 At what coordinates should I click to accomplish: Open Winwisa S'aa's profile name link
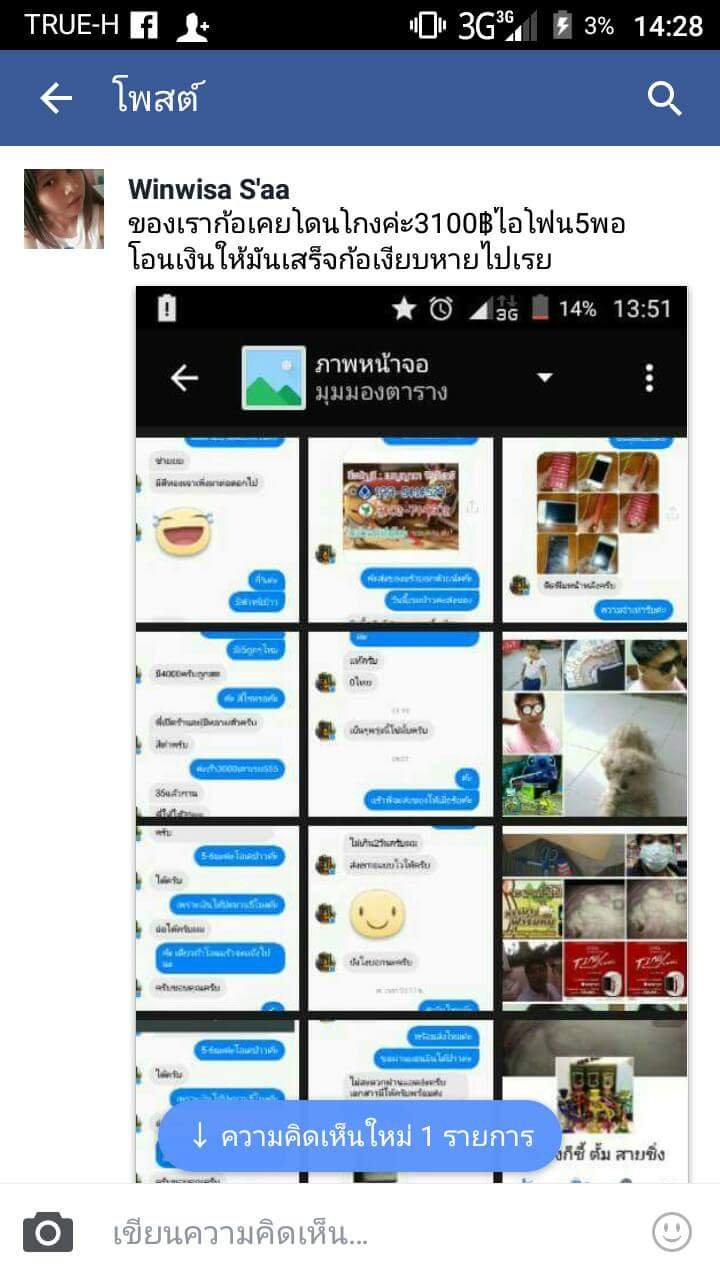coord(209,190)
